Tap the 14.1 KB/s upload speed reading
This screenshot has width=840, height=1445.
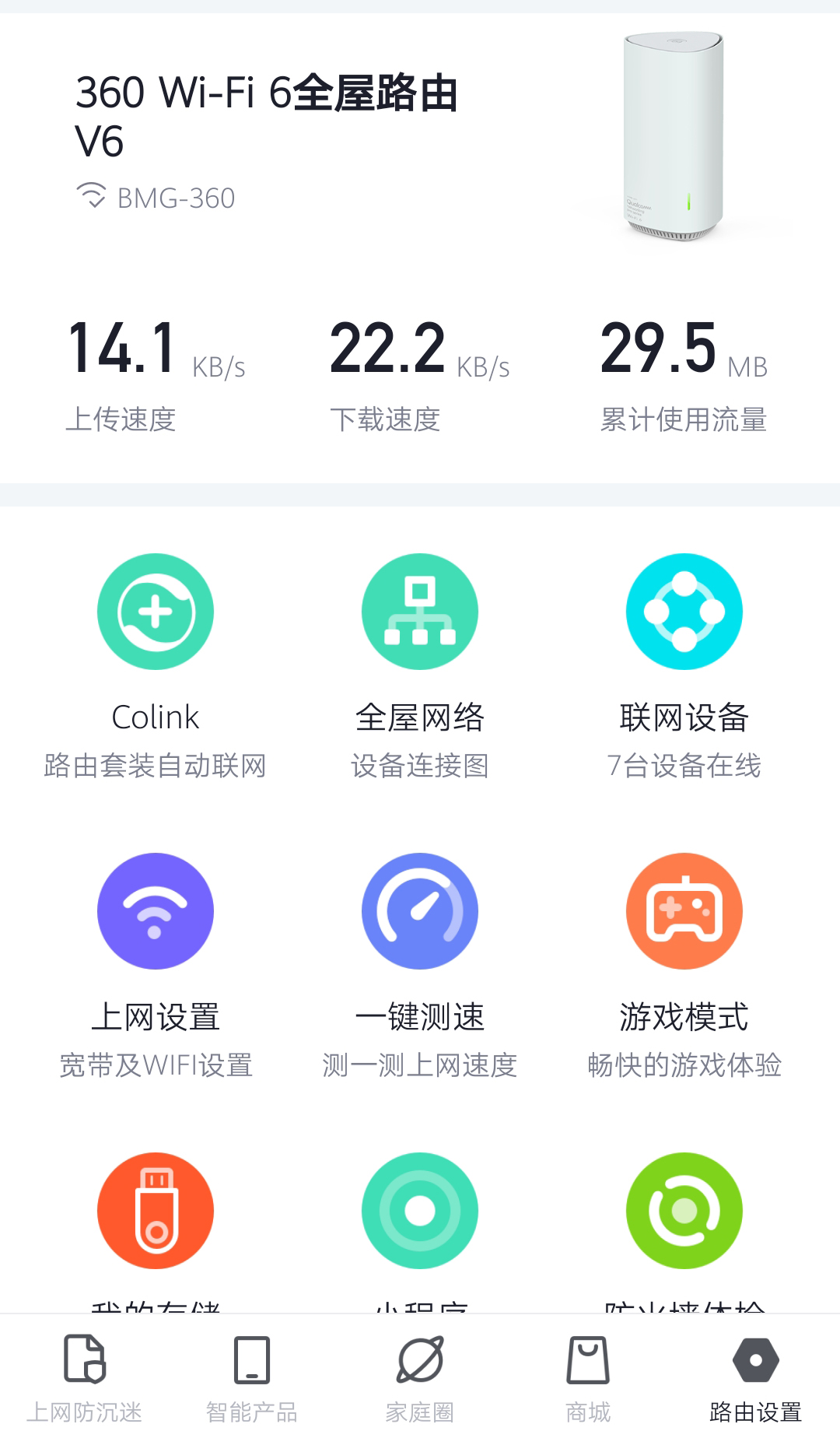pos(121,350)
